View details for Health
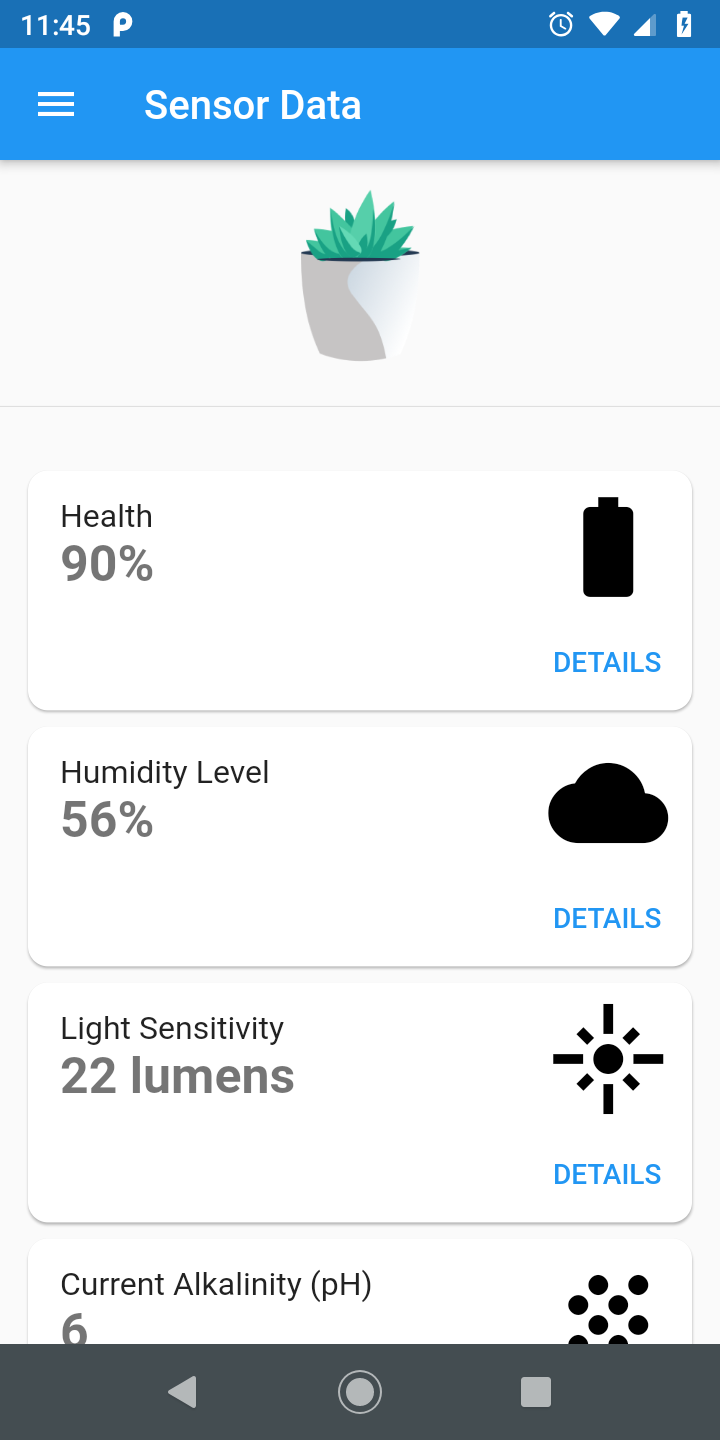Image resolution: width=720 pixels, height=1440 pixels. [x=607, y=662]
